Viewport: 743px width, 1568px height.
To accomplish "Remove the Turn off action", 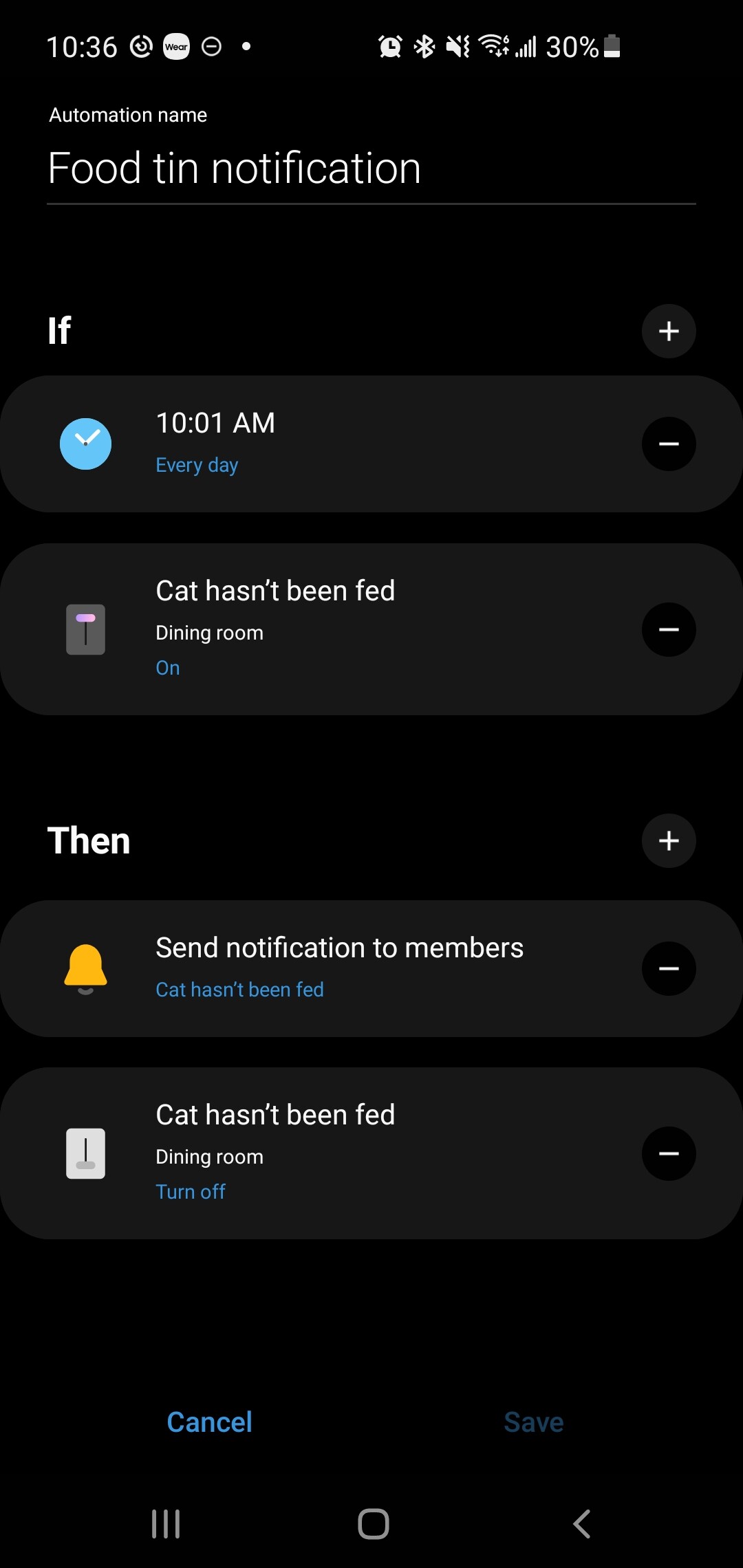I will (x=669, y=1154).
